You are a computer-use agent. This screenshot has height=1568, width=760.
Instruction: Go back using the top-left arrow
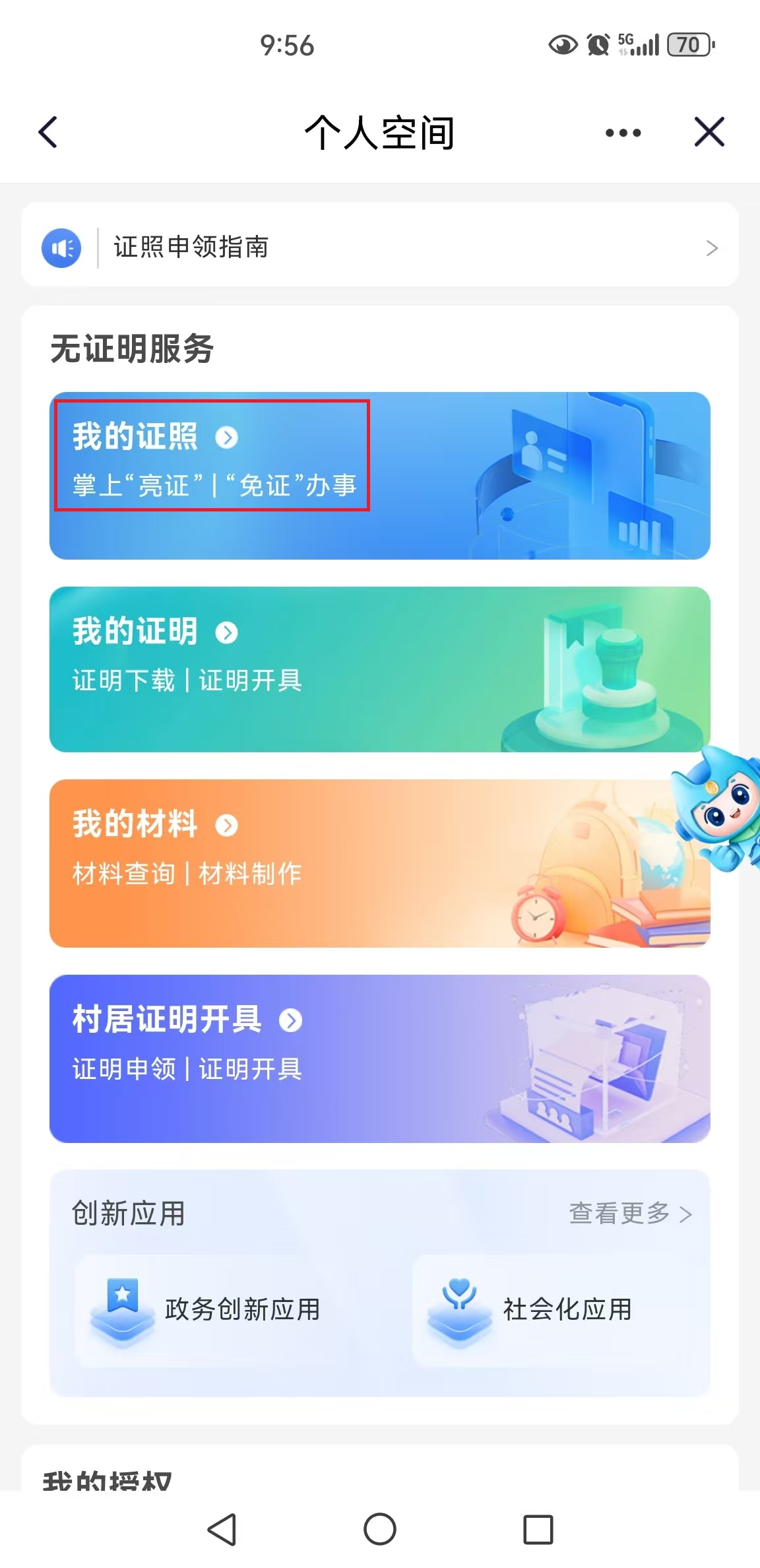tap(47, 131)
